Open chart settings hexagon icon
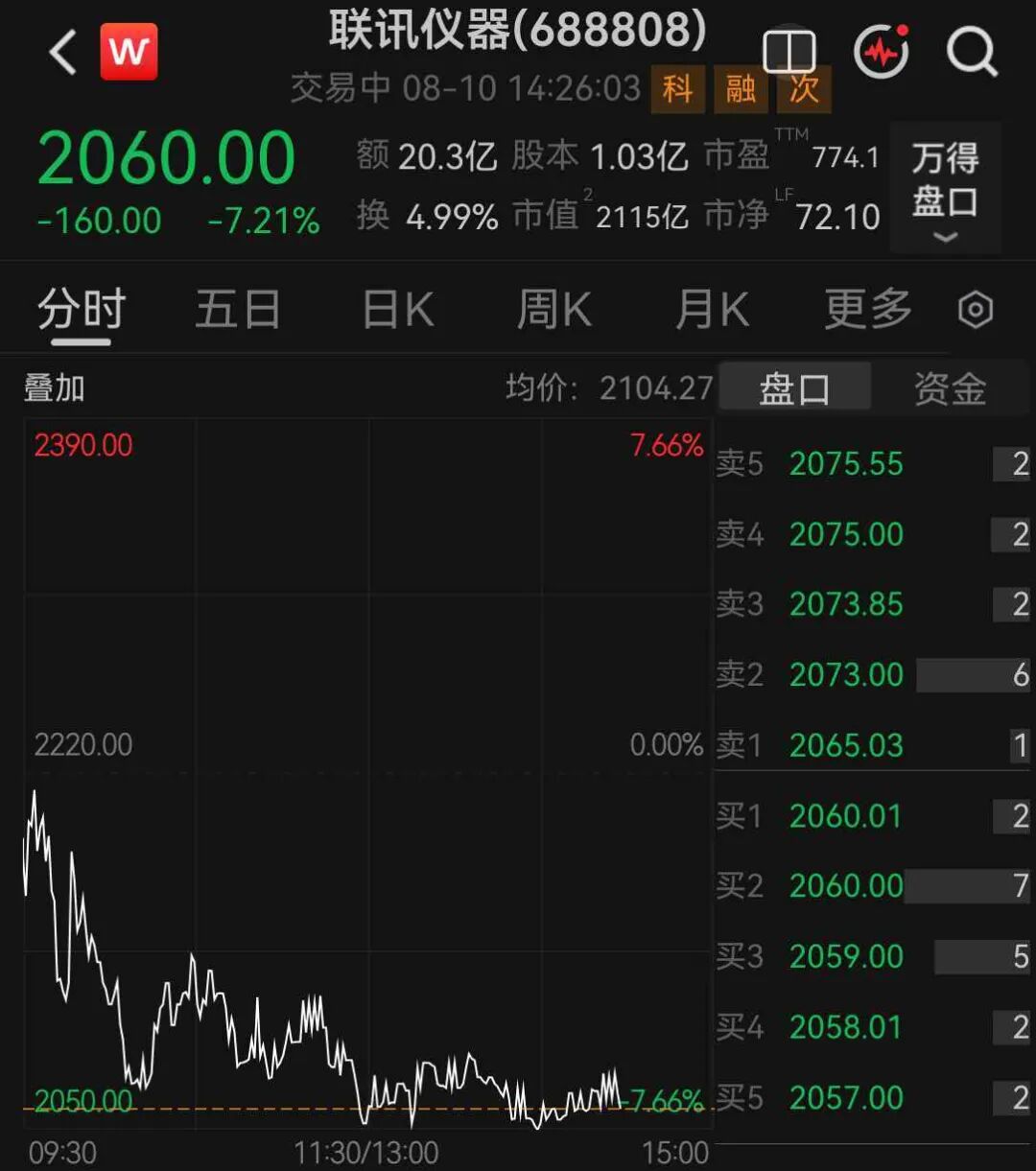The width and height of the screenshot is (1036, 1171). [x=976, y=310]
